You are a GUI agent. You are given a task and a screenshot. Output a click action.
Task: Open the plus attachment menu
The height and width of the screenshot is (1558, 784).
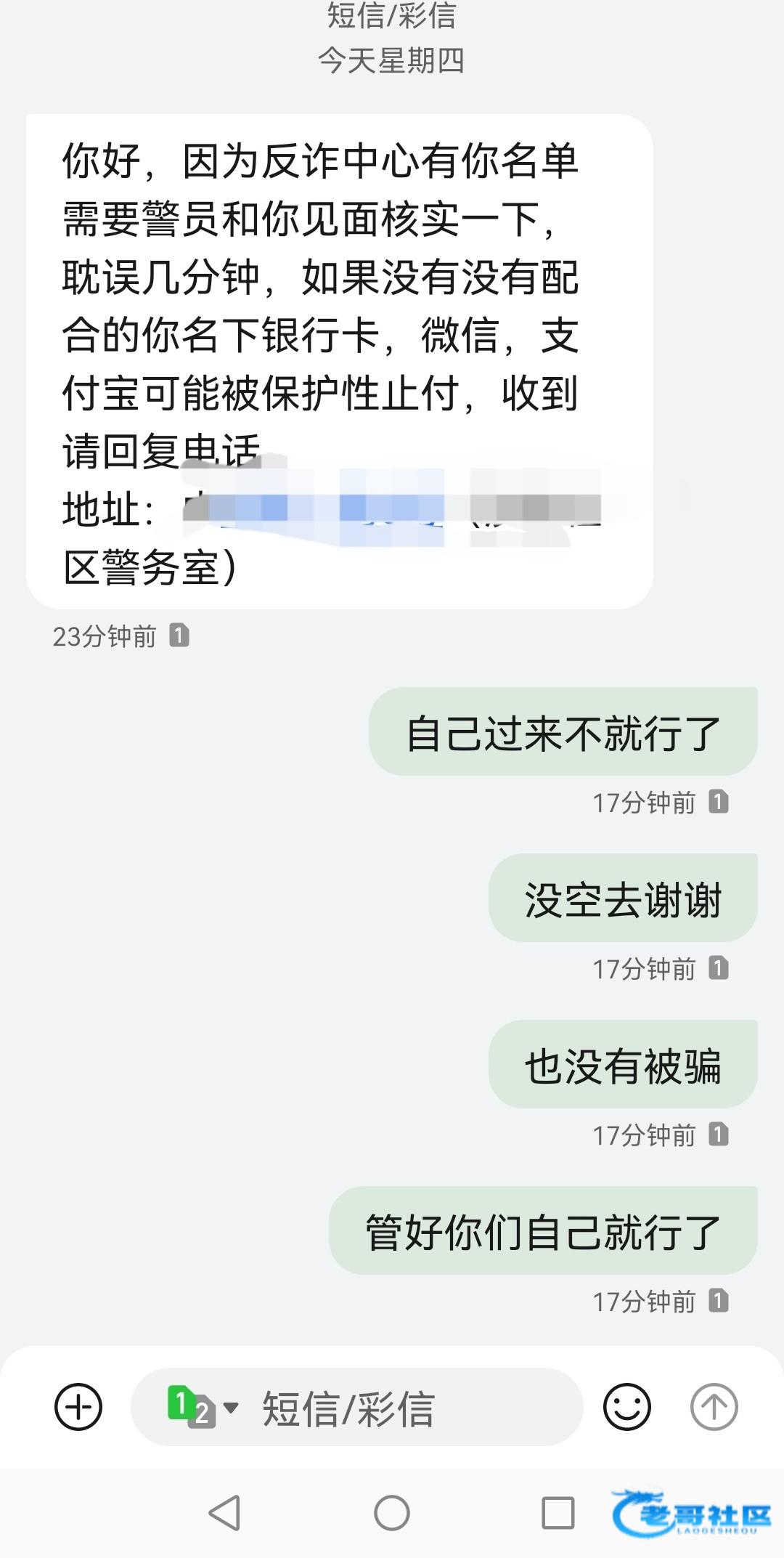click(x=78, y=1407)
